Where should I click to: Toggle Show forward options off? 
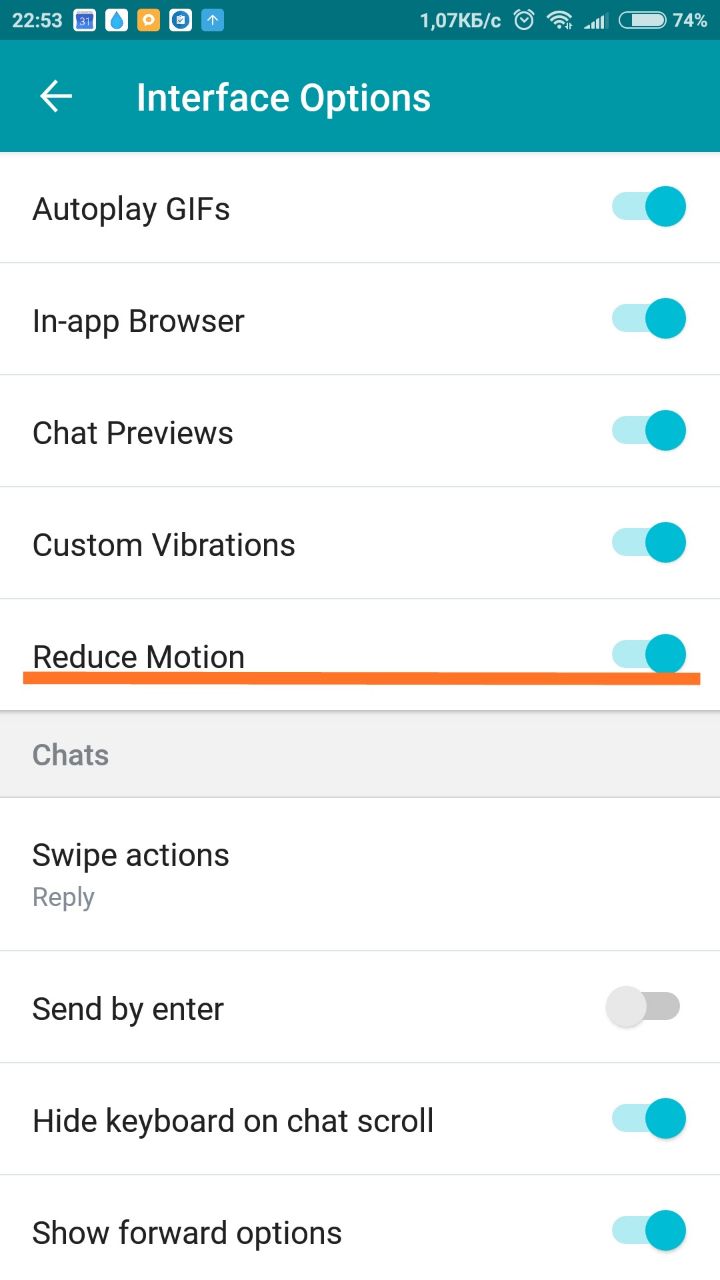pos(649,1231)
